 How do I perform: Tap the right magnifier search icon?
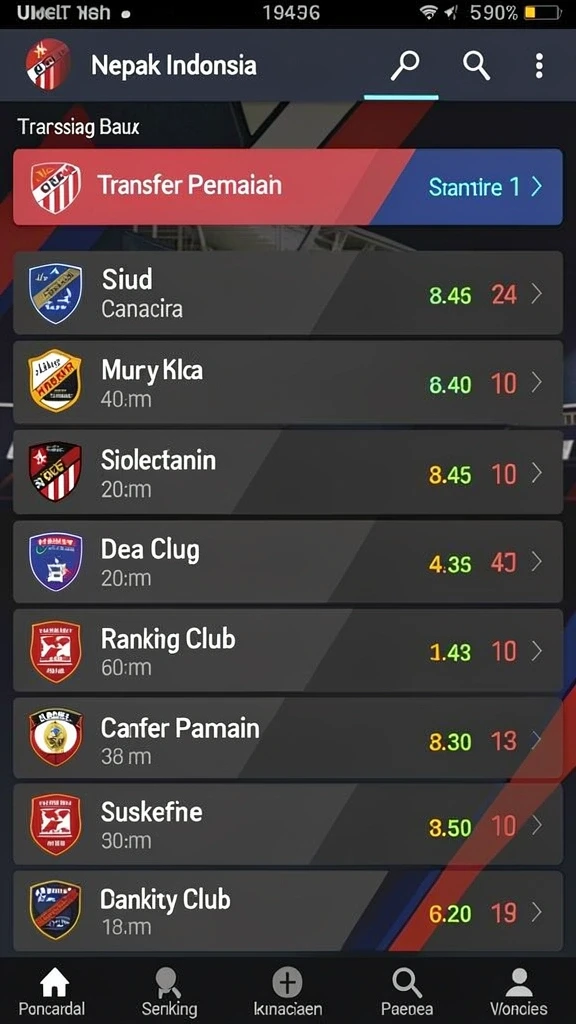[x=476, y=66]
